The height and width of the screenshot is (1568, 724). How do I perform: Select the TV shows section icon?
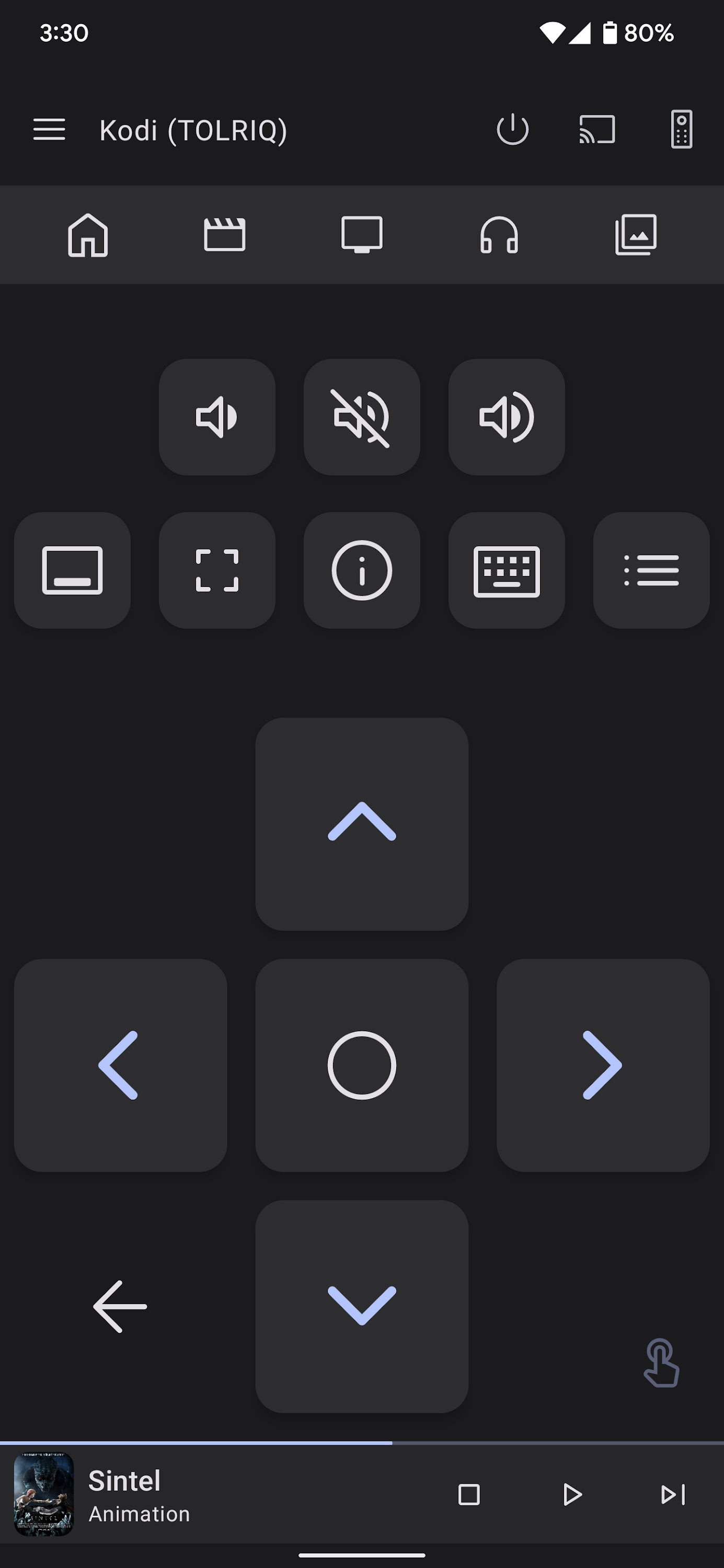tap(362, 236)
